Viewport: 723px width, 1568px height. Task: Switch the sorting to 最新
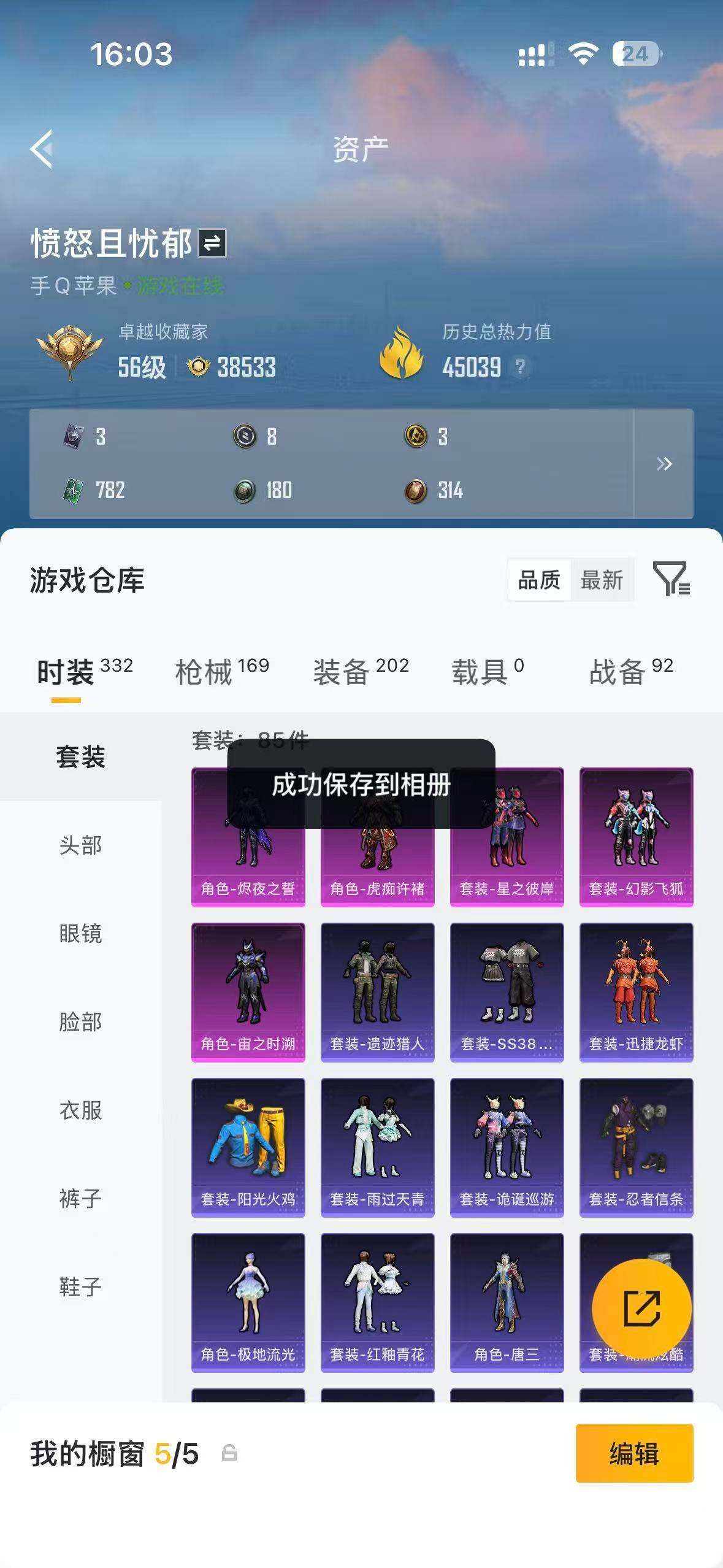[602, 579]
